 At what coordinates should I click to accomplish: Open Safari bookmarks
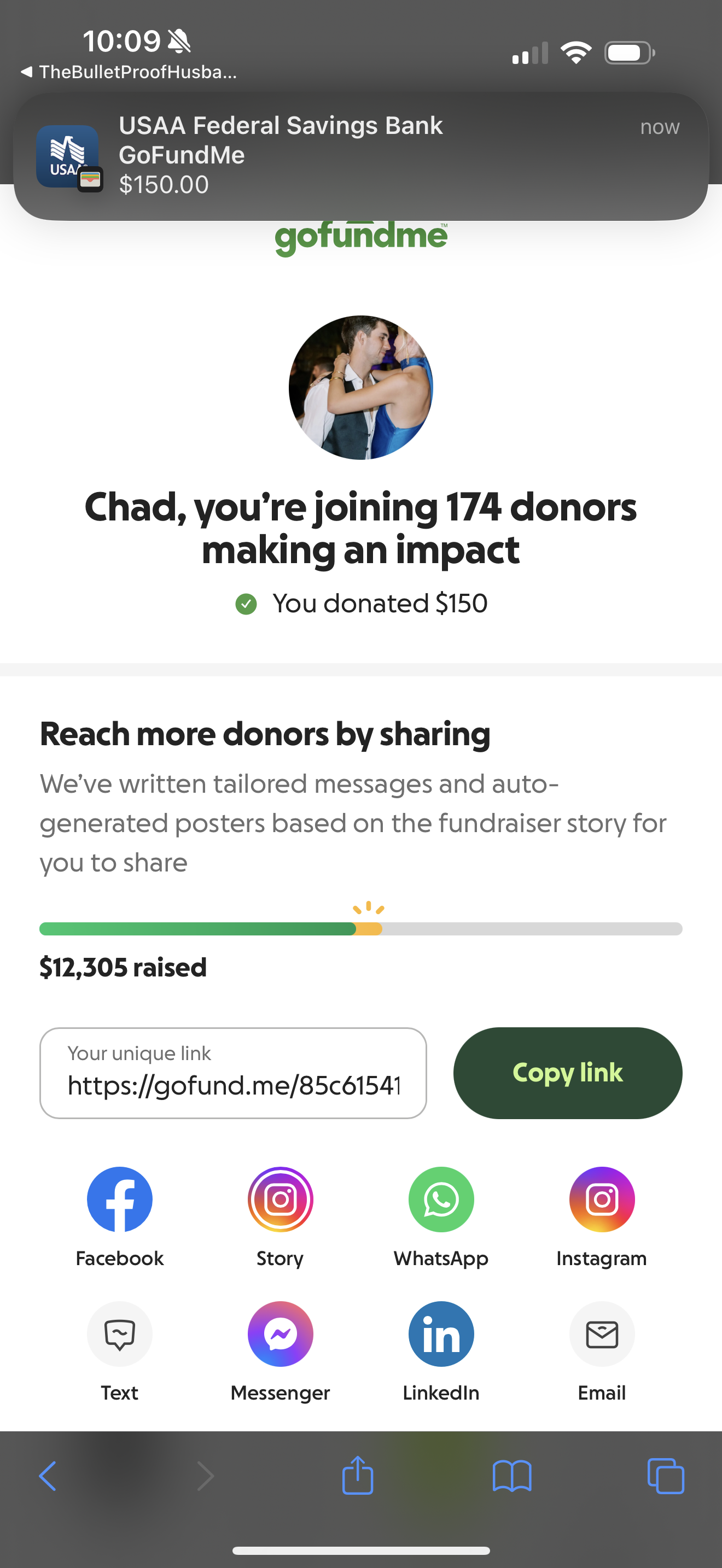(512, 1476)
